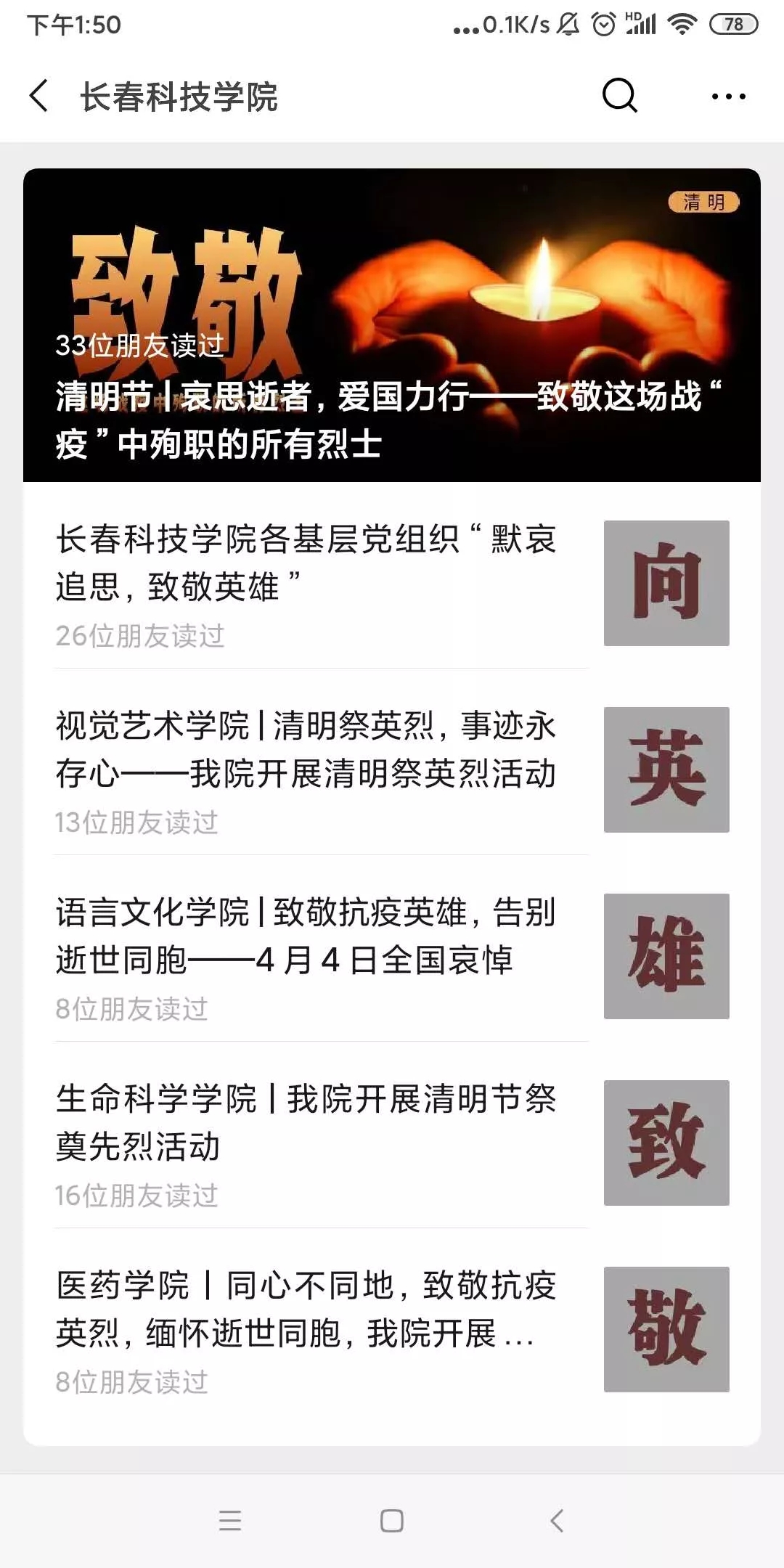Open search in 长春科技学院 account
The width and height of the screenshot is (784, 1568).
(619, 96)
